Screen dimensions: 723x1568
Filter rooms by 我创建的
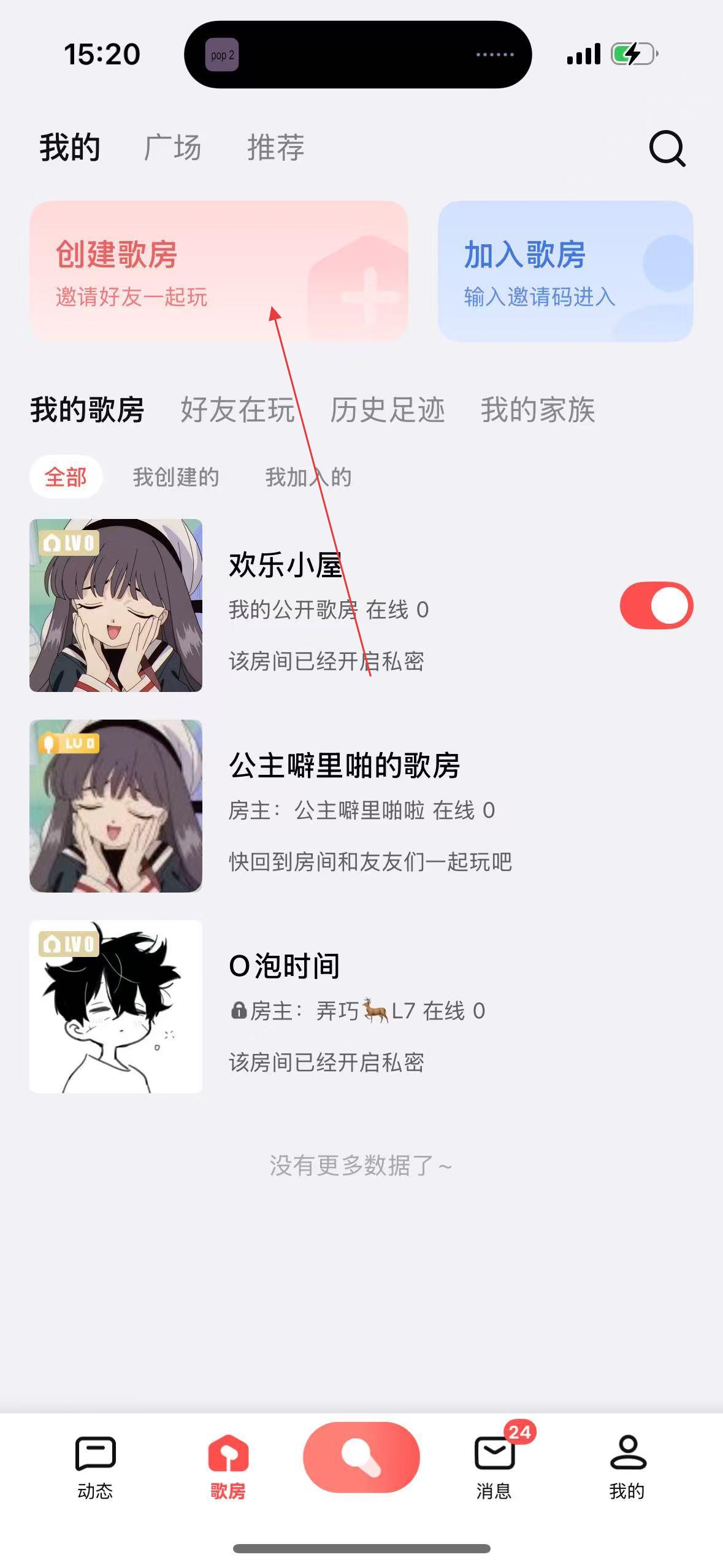pyautogui.click(x=176, y=477)
